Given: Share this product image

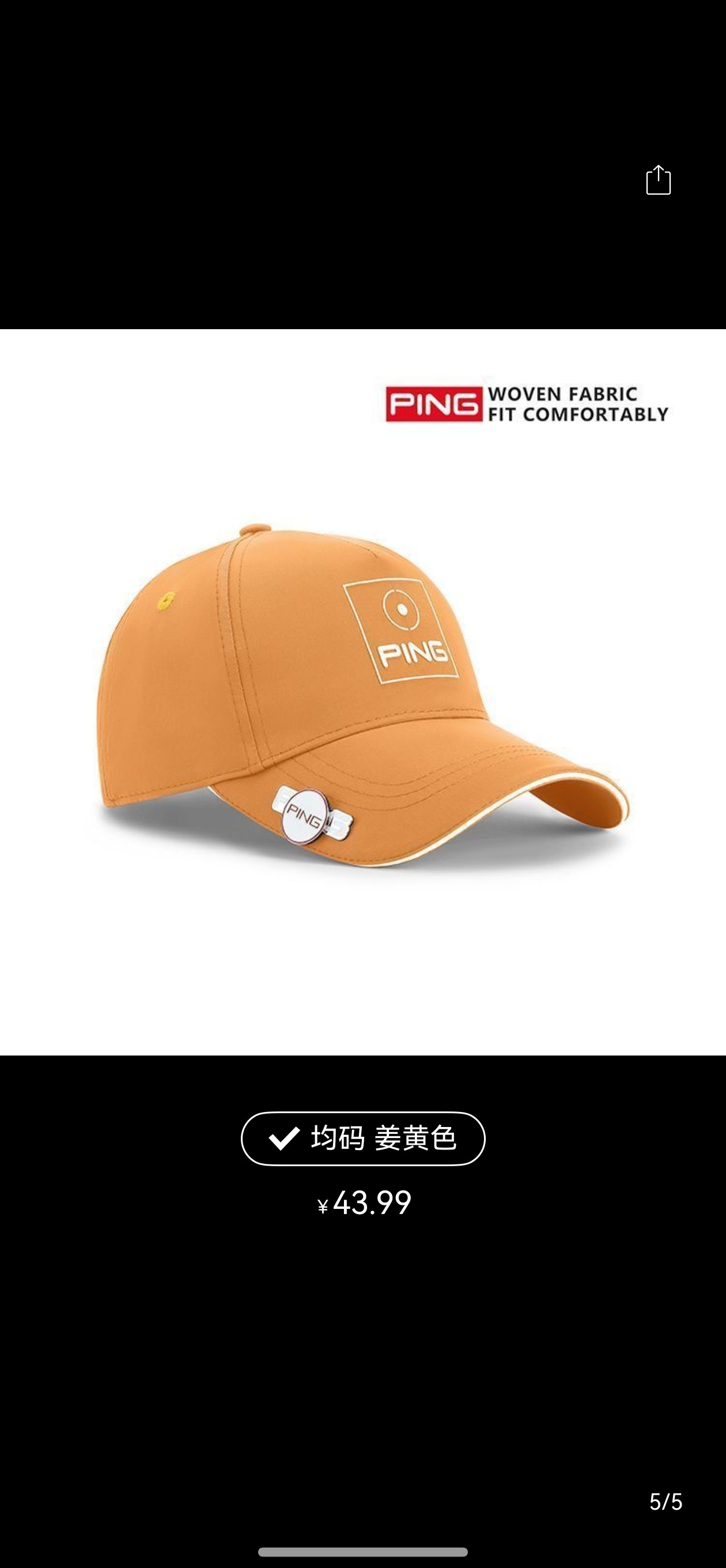Looking at the screenshot, I should click(658, 180).
